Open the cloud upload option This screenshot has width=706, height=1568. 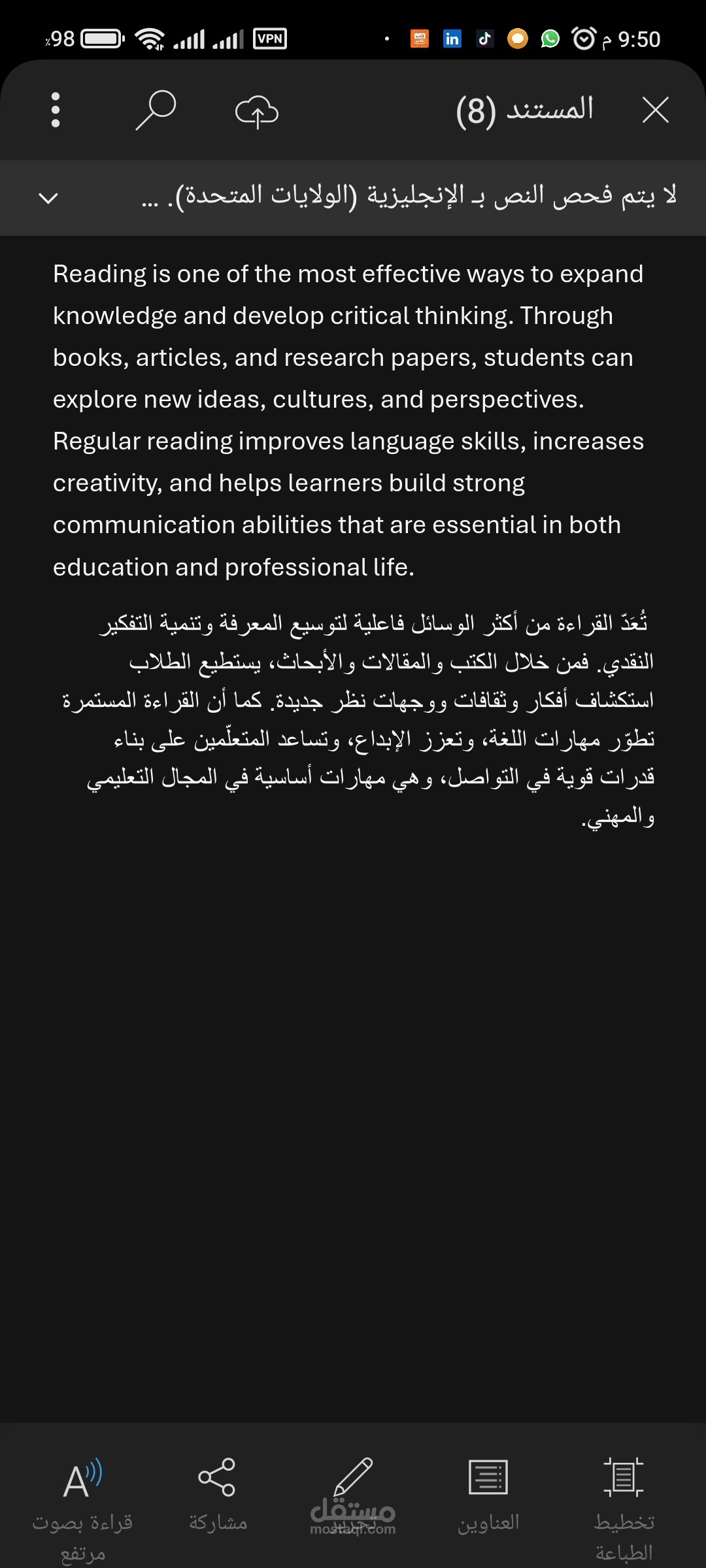coord(257,111)
